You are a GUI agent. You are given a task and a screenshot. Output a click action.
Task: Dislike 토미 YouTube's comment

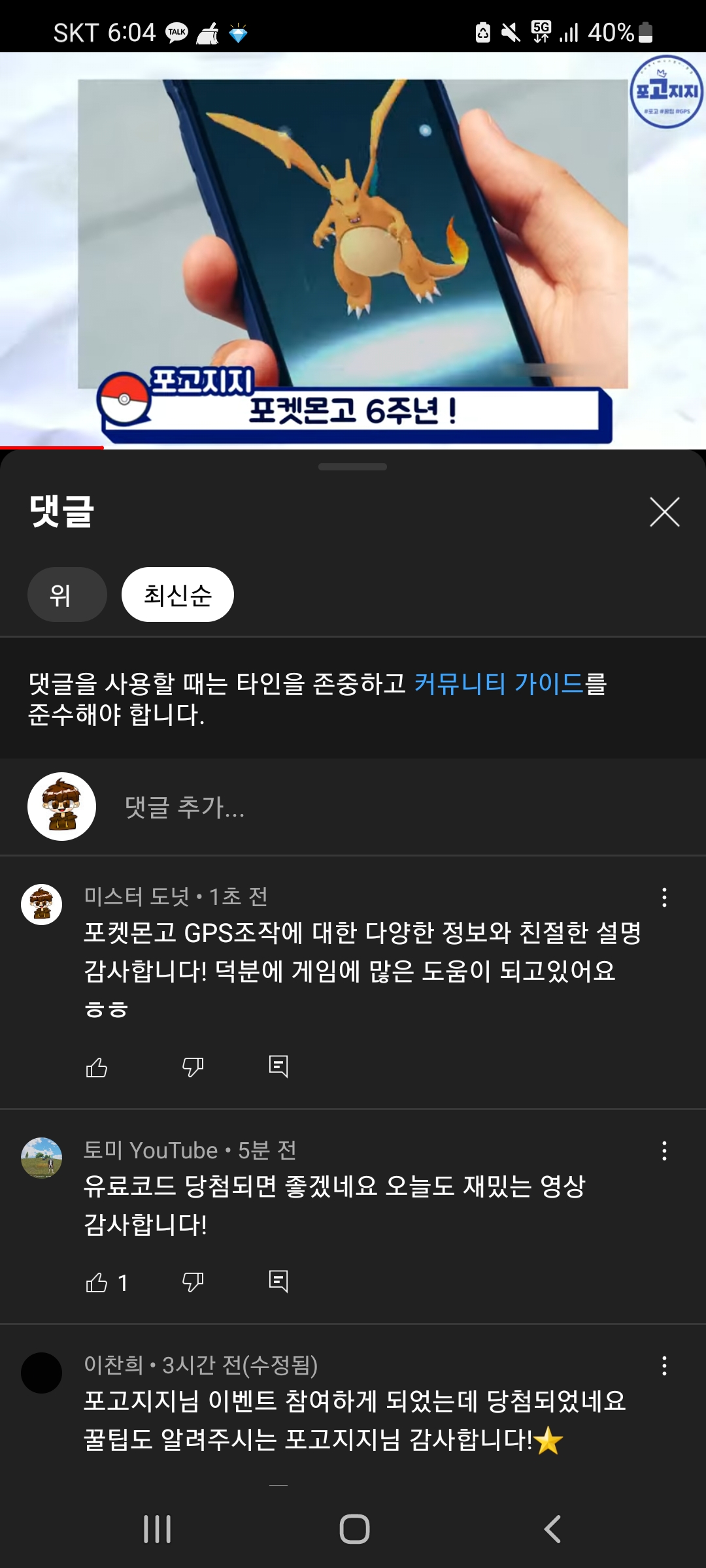(193, 1282)
